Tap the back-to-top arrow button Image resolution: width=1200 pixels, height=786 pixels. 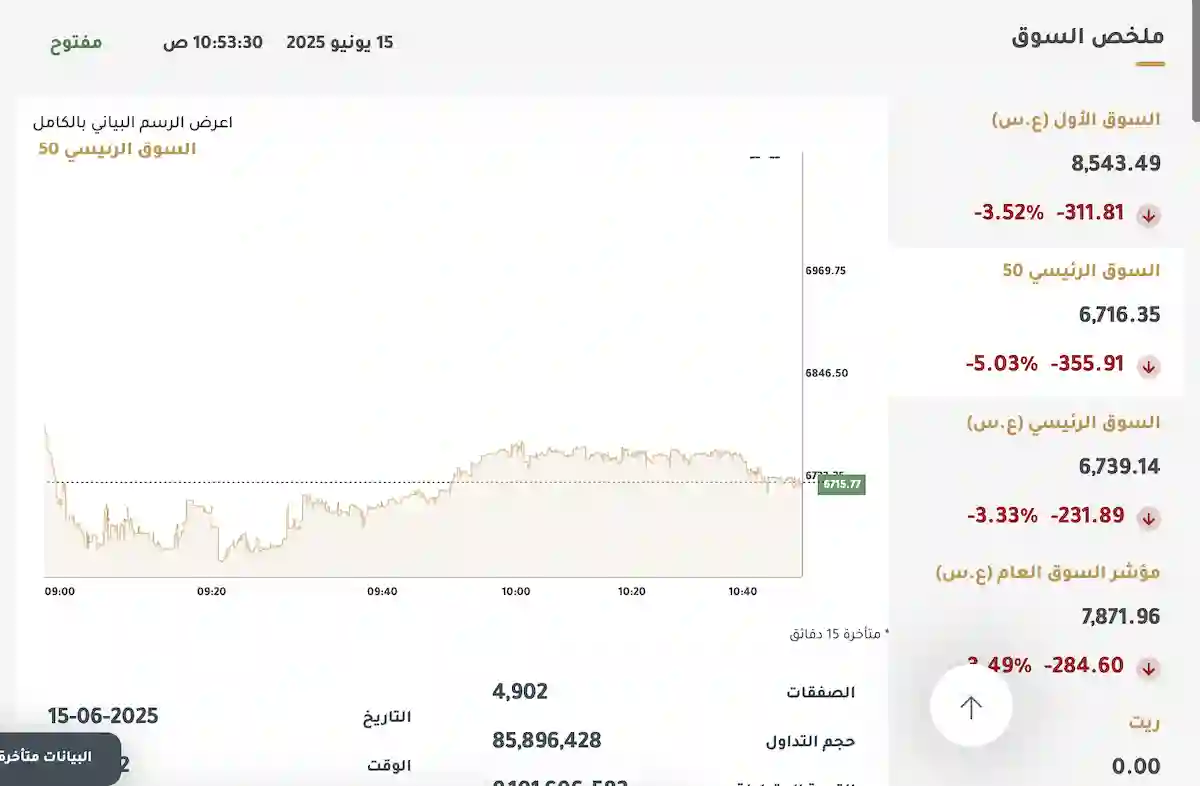[x=971, y=708]
